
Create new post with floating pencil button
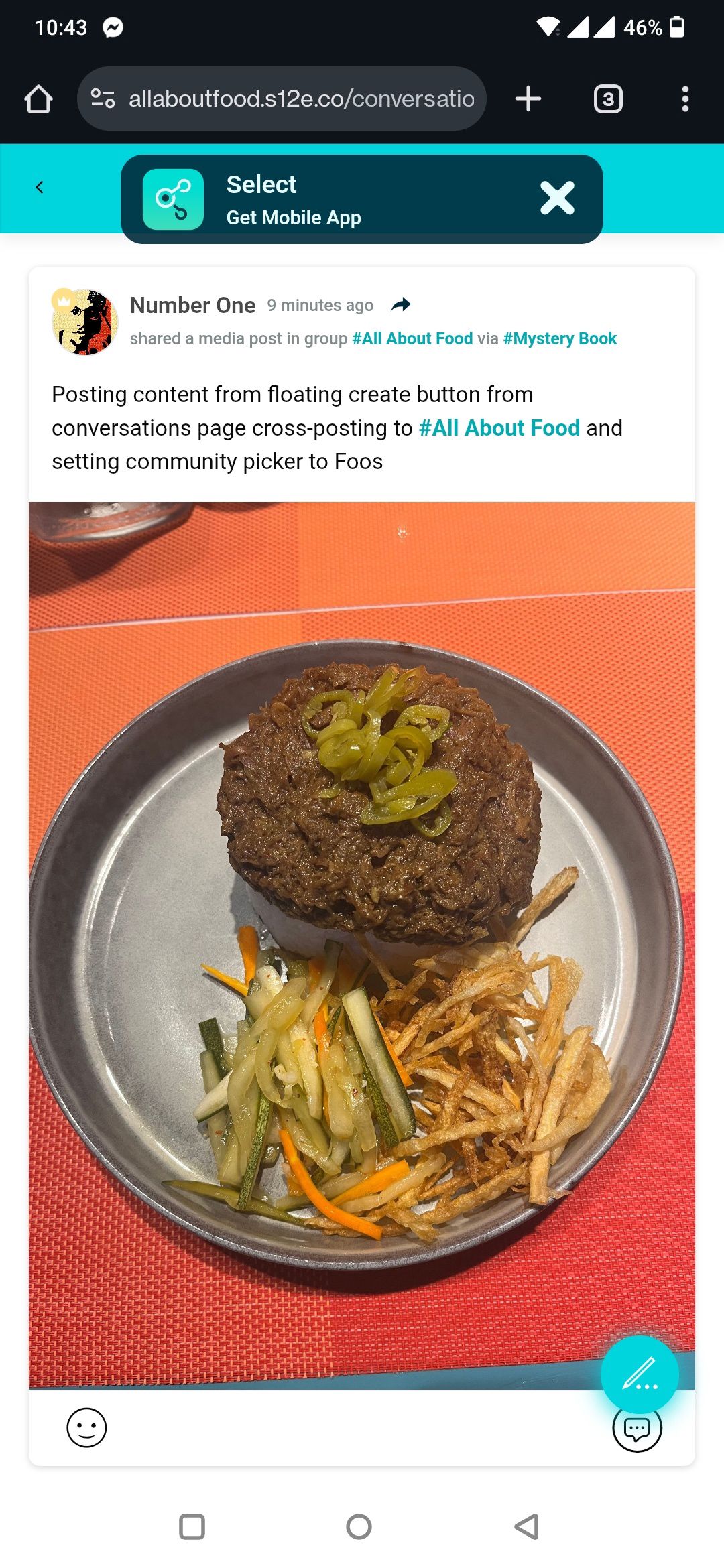coord(639,1374)
